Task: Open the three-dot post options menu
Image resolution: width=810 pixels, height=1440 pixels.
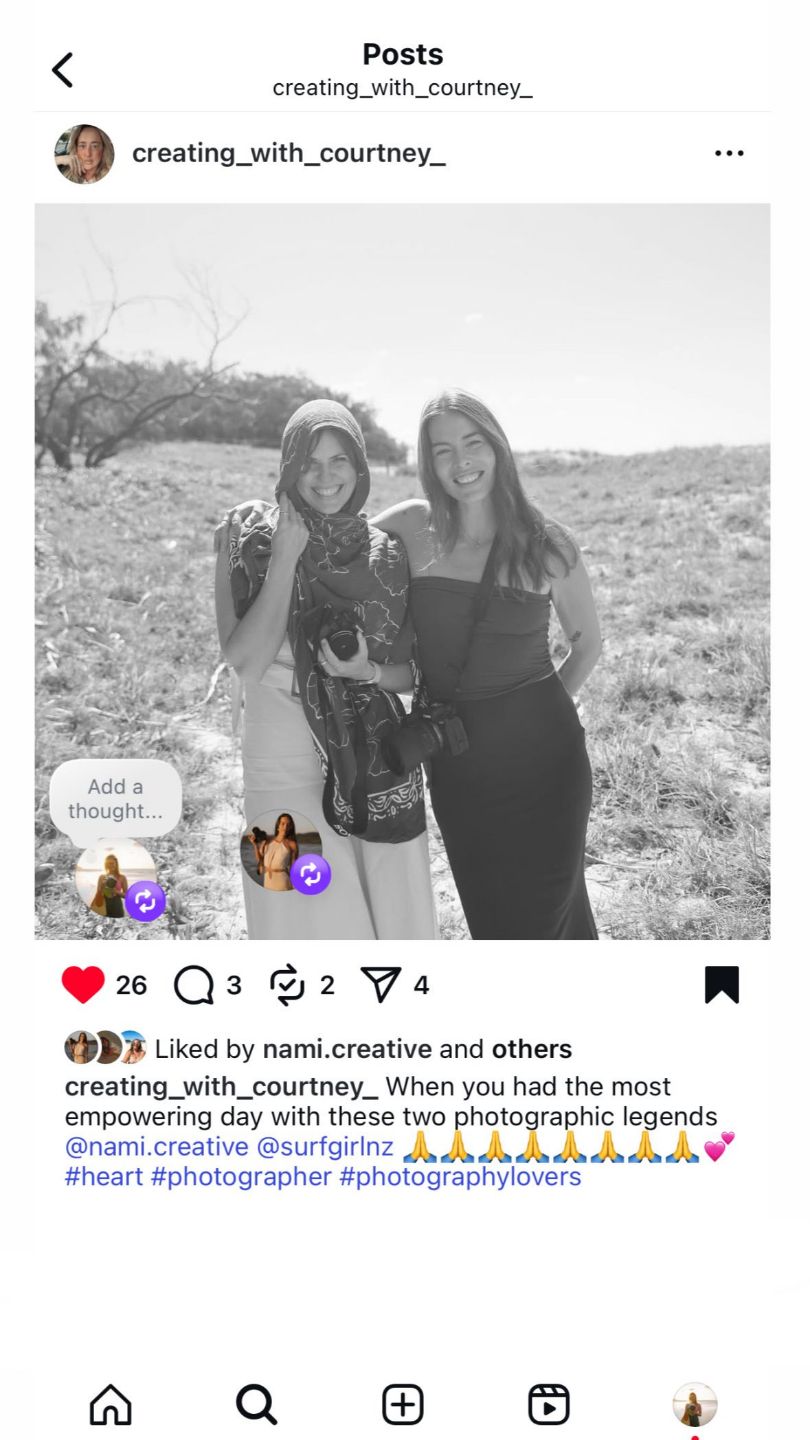Action: [729, 153]
